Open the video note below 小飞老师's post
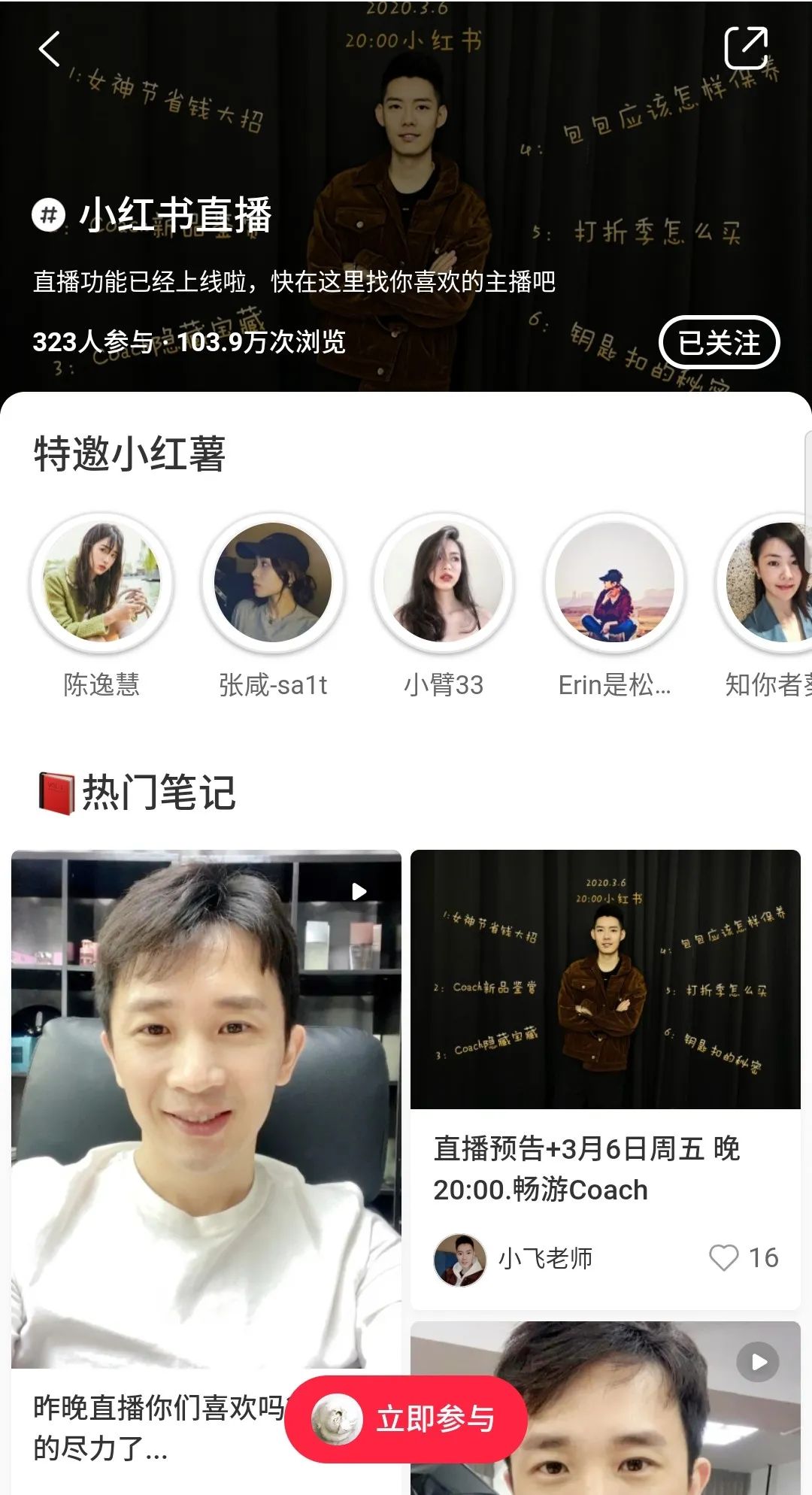The width and height of the screenshot is (812, 1495). click(605, 1406)
